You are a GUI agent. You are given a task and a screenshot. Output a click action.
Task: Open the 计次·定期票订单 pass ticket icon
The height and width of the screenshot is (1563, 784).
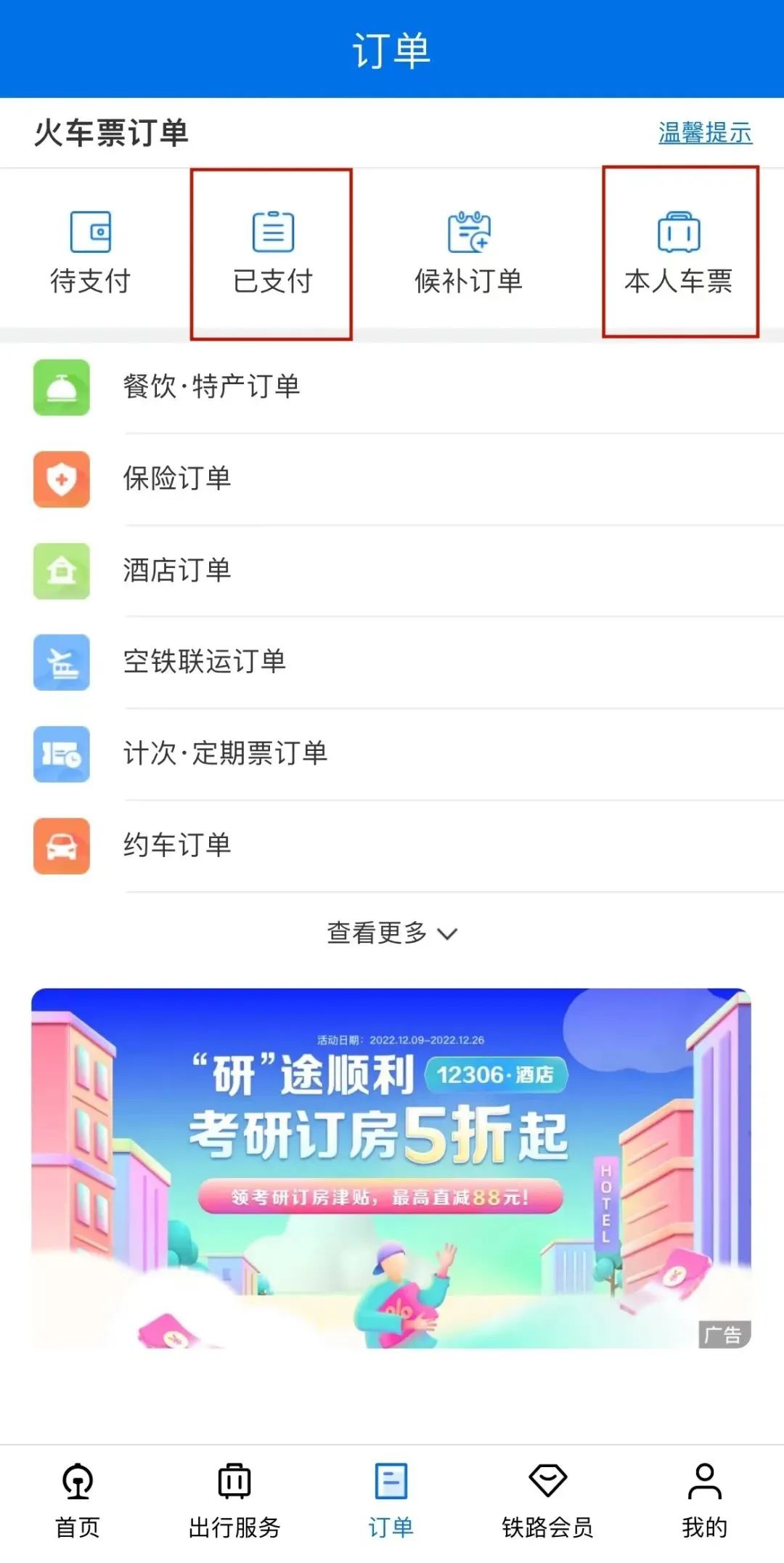[x=61, y=755]
